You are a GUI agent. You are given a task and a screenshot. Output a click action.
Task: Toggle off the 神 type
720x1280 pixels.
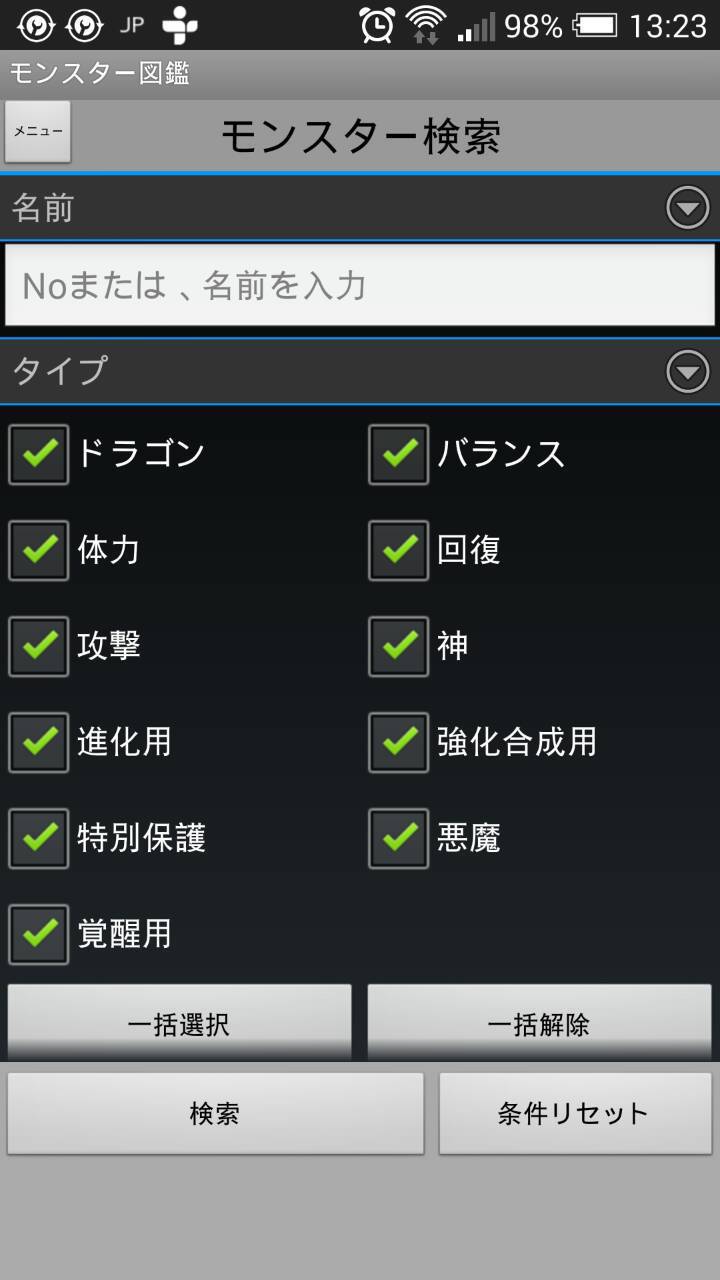click(x=399, y=646)
